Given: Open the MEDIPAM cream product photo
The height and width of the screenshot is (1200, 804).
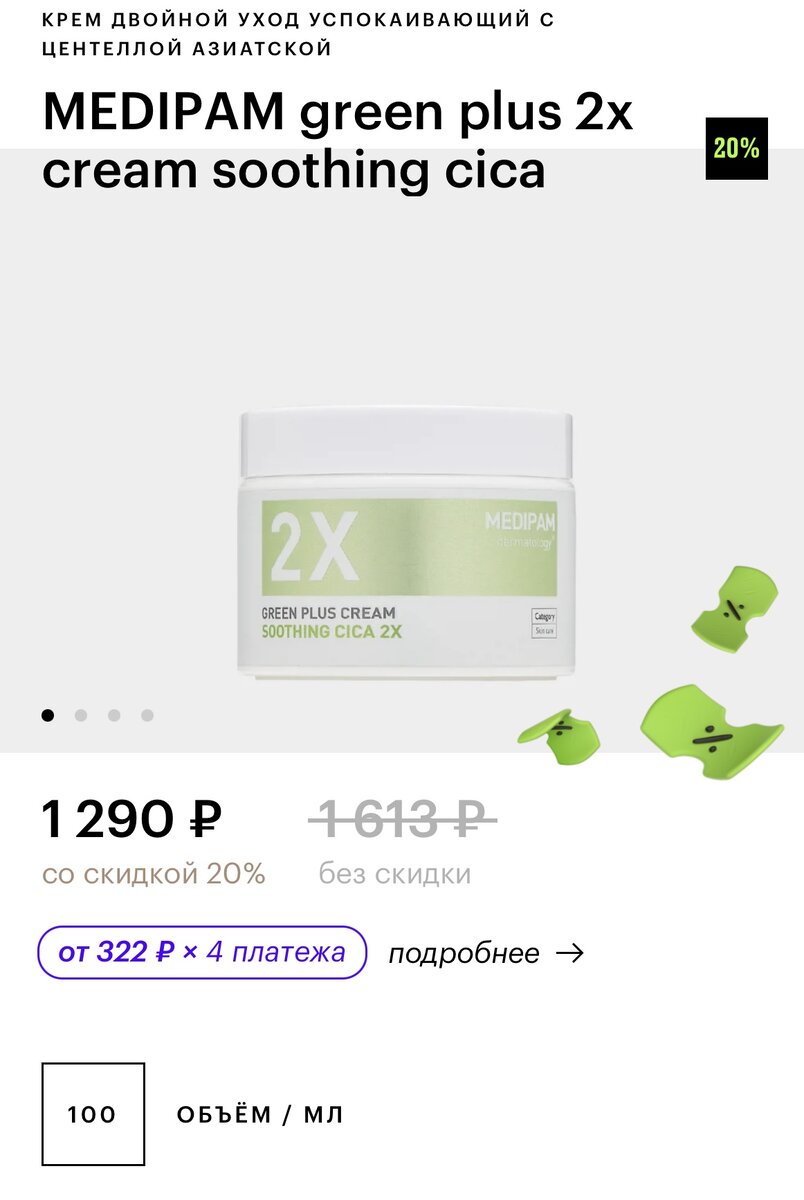Looking at the screenshot, I should 405,545.
